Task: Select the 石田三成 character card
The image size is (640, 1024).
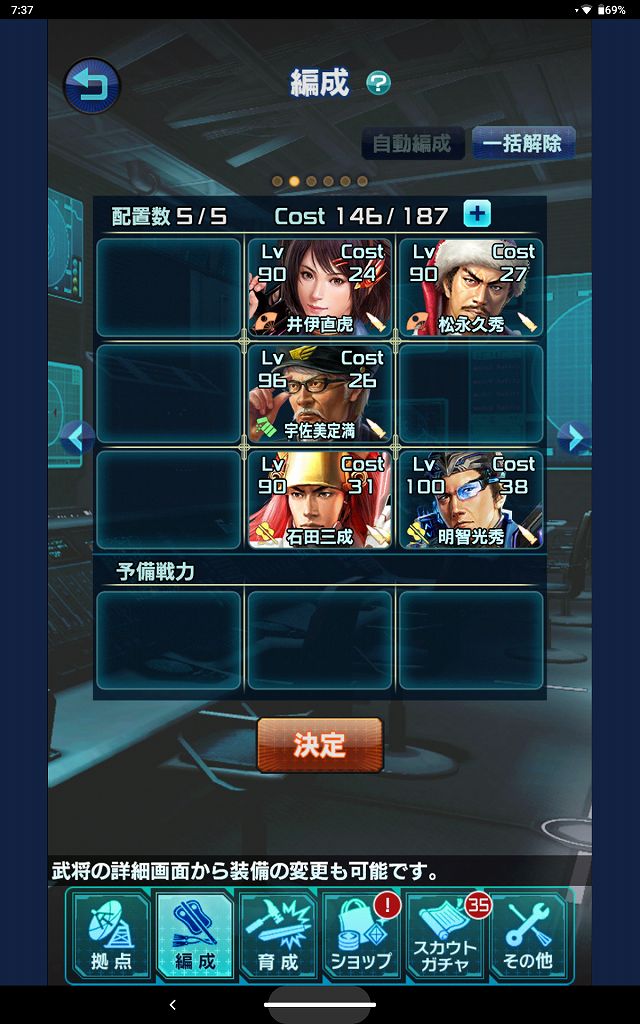Action: click(x=320, y=499)
